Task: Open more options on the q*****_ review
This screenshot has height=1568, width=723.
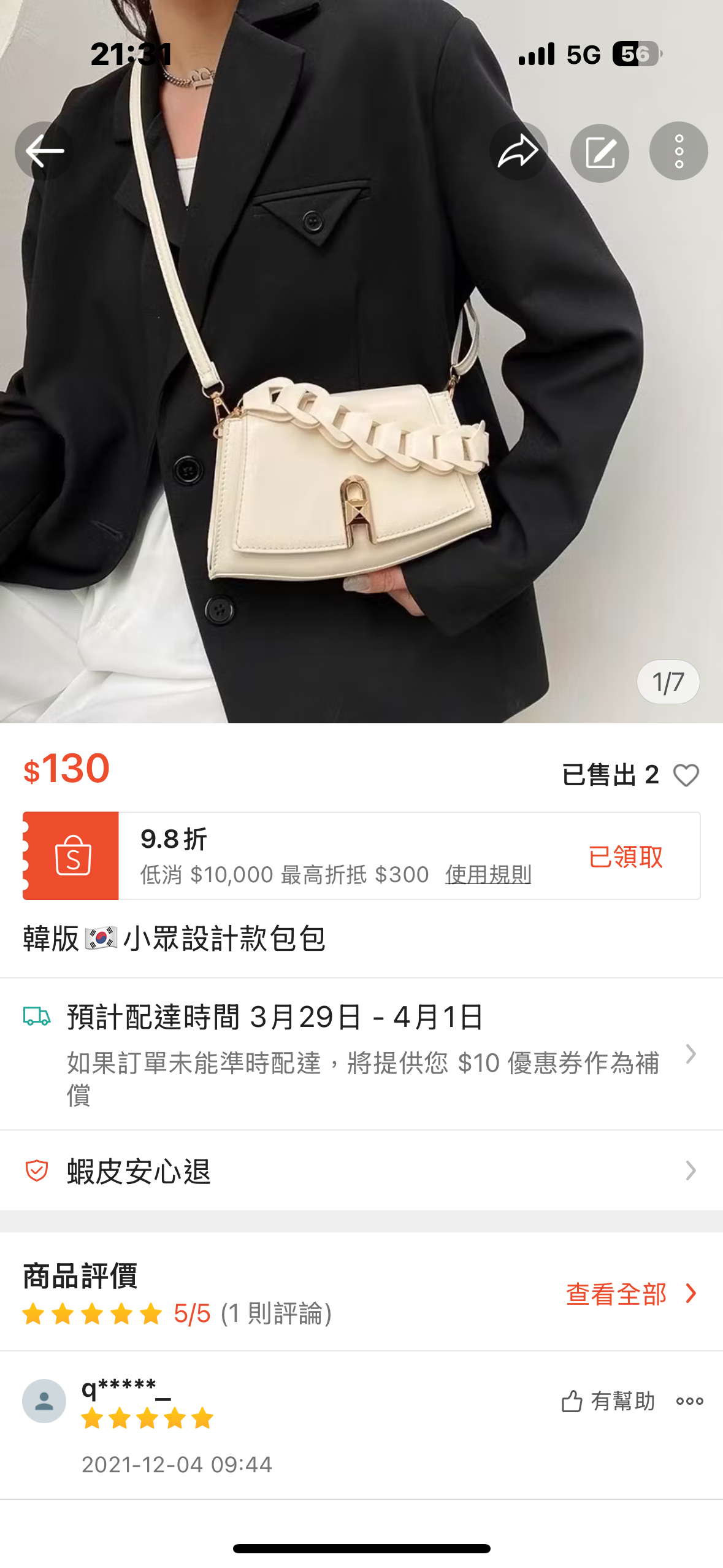Action: tap(689, 1401)
